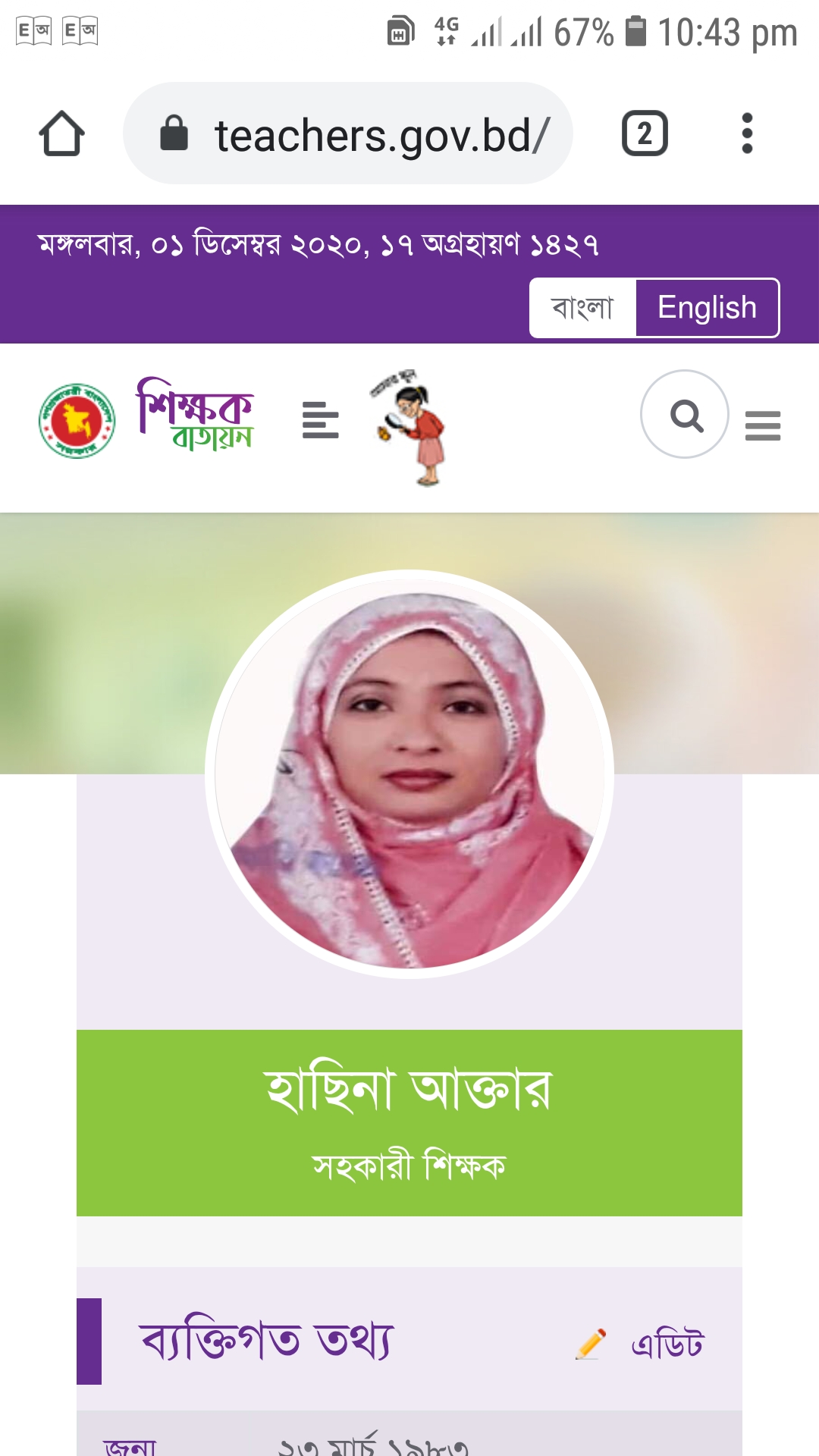Viewport: 819px width, 1456px height.
Task: Tap the teachers.gov.bd address bar
Action: click(x=348, y=133)
